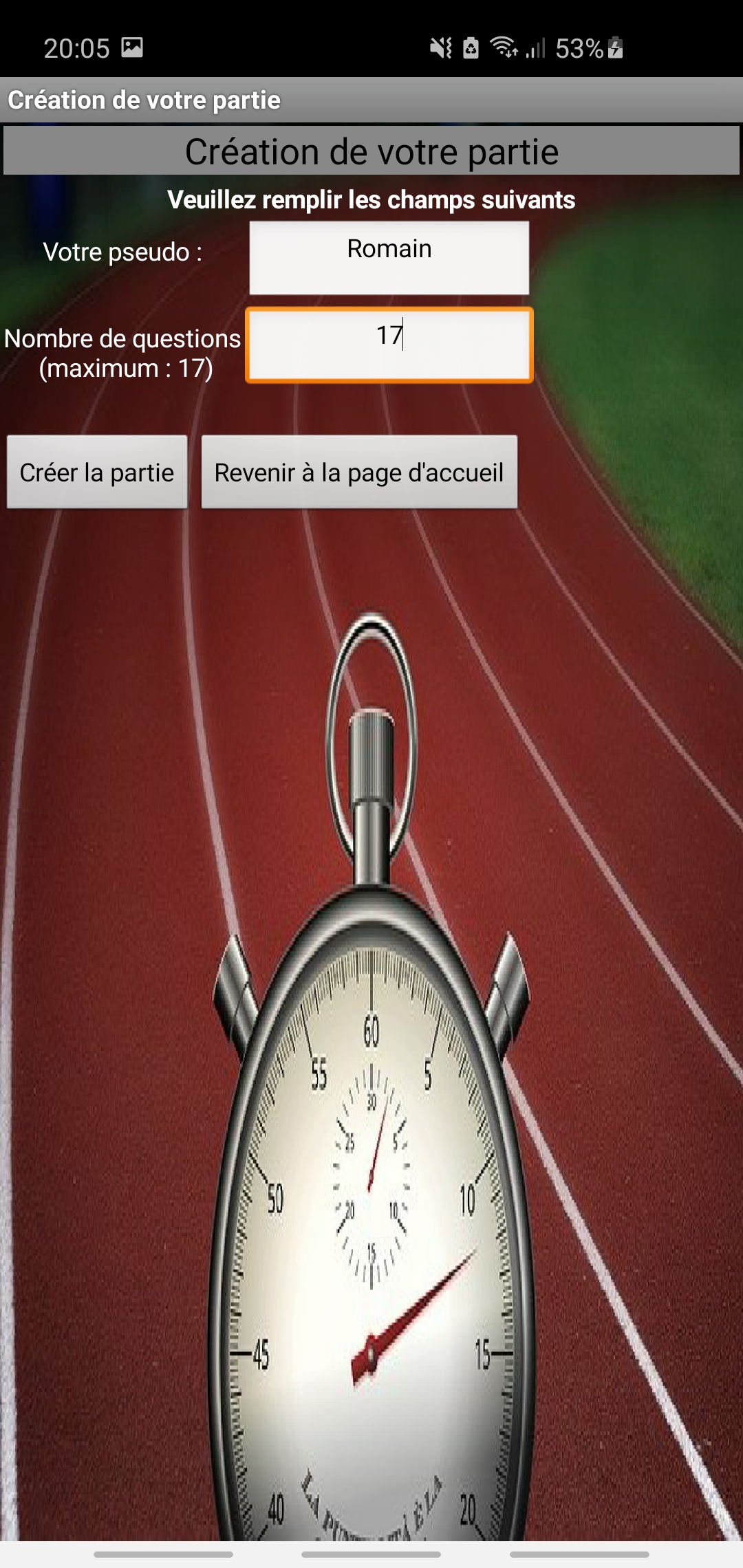Screen dimensions: 743x1568
Task: Tap the Créer la partie button
Action: point(97,472)
